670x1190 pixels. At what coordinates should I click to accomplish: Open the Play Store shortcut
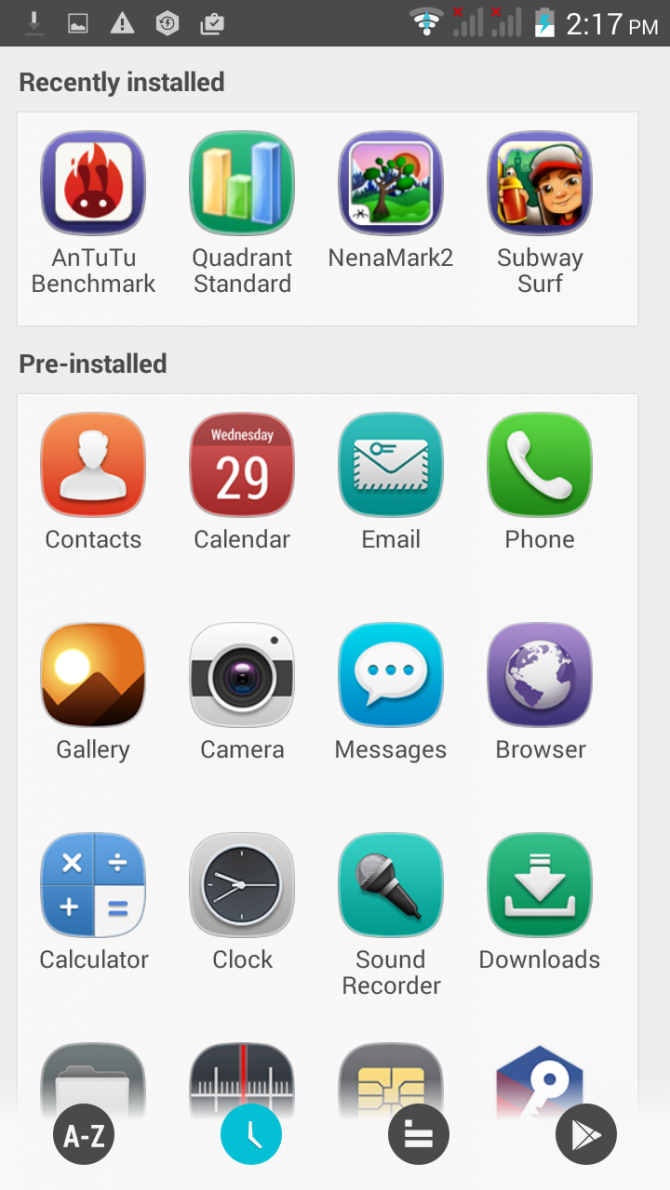coord(586,1135)
